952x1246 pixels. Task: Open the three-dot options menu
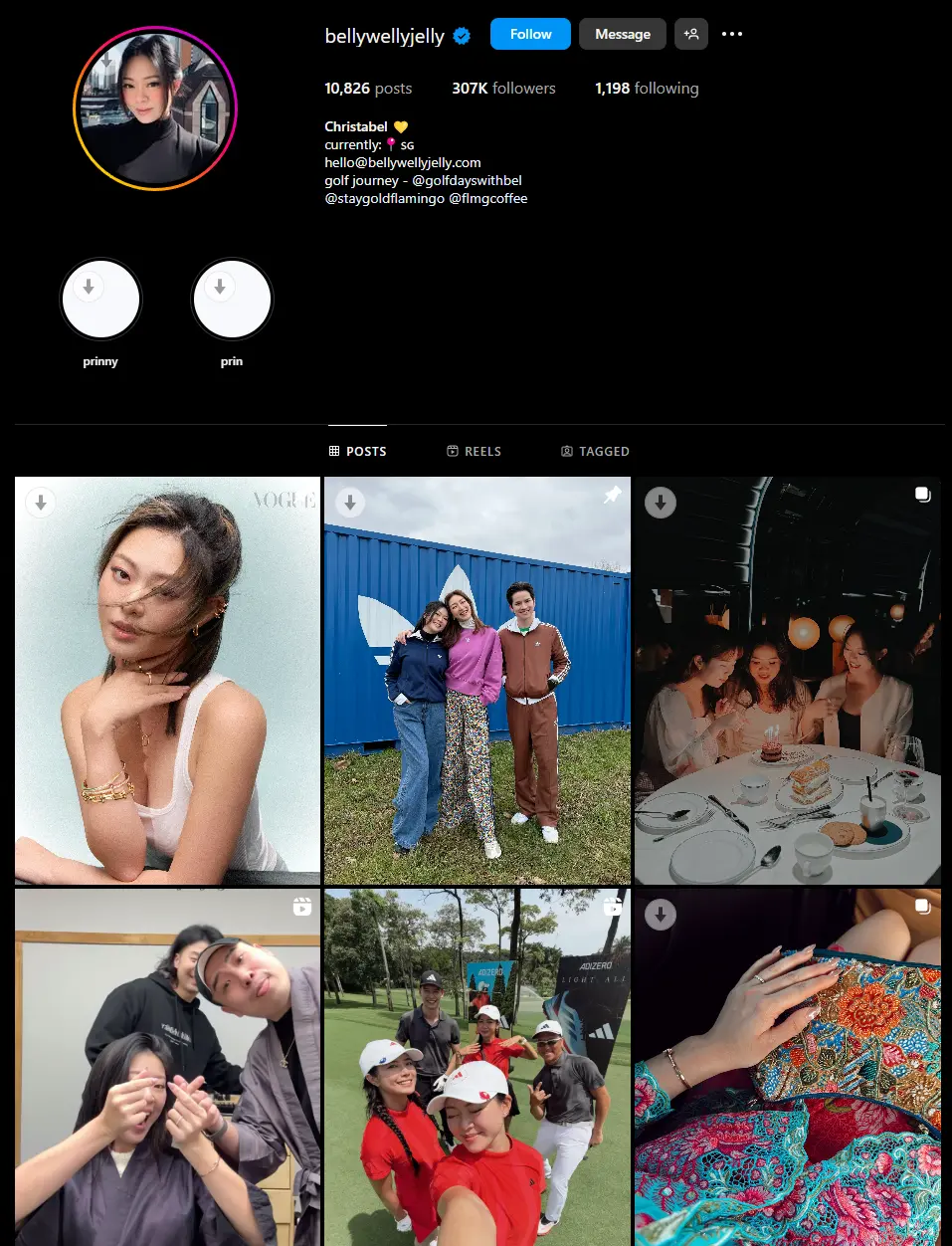[x=732, y=34]
